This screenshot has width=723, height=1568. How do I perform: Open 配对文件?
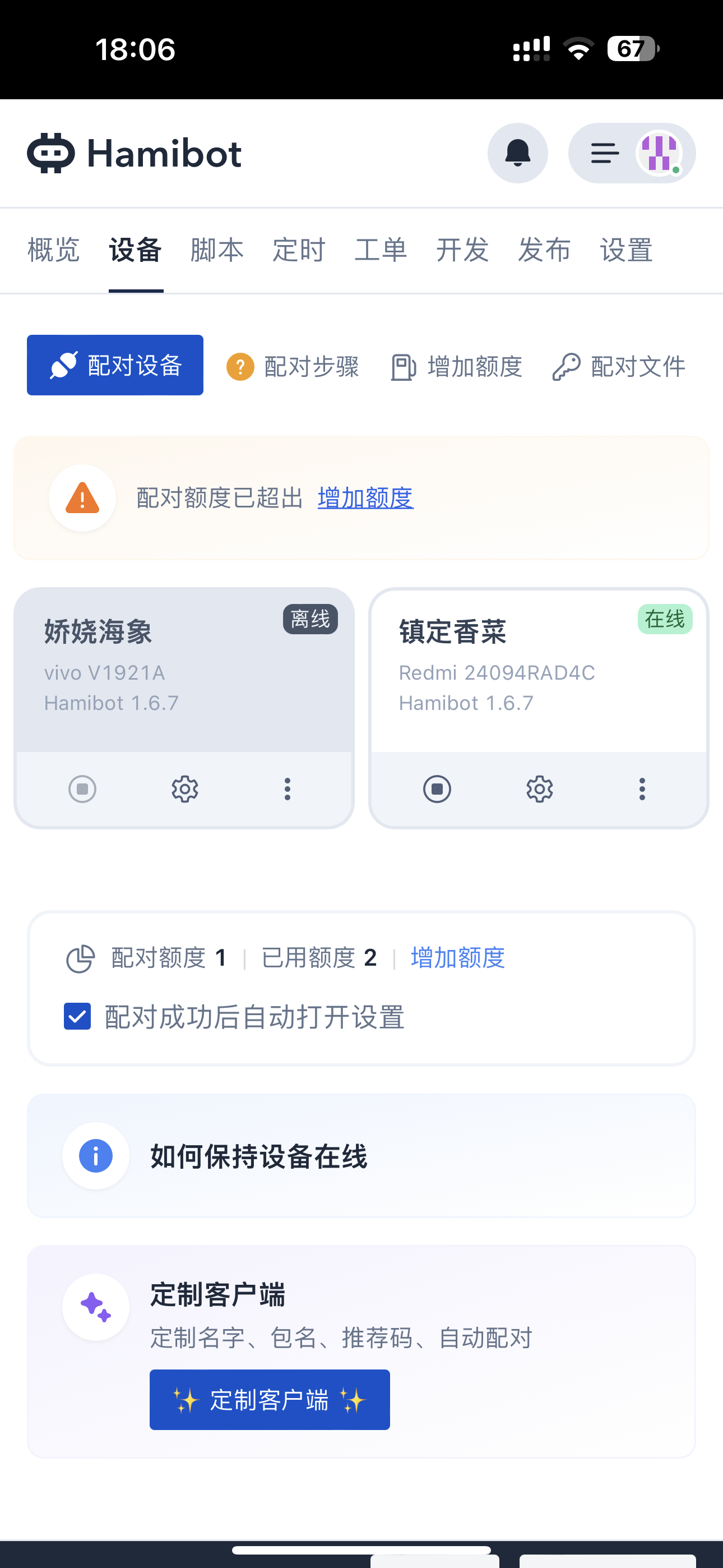click(x=618, y=367)
